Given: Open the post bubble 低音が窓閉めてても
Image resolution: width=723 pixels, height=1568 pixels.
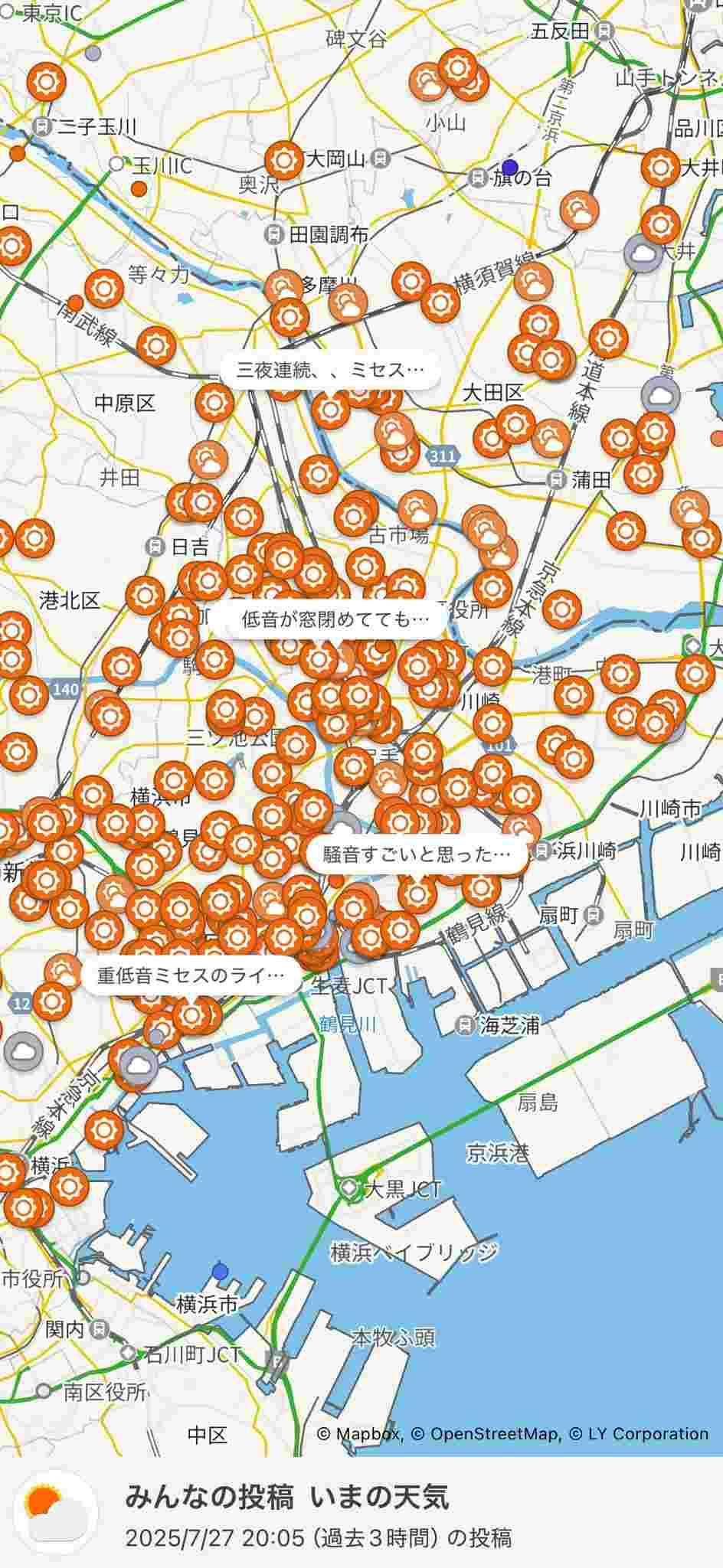Looking at the screenshot, I should 335,619.
